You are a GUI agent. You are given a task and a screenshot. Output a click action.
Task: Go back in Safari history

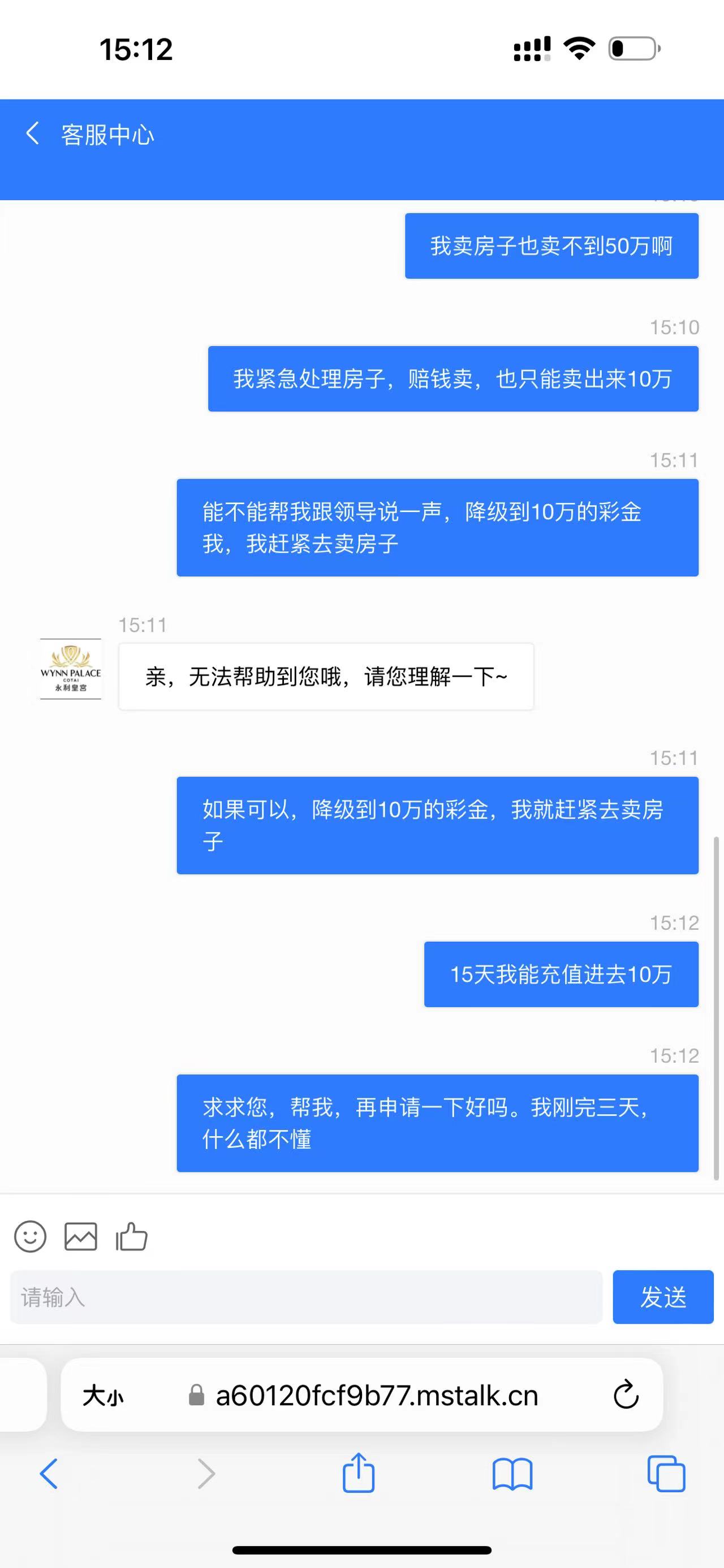(x=49, y=1474)
